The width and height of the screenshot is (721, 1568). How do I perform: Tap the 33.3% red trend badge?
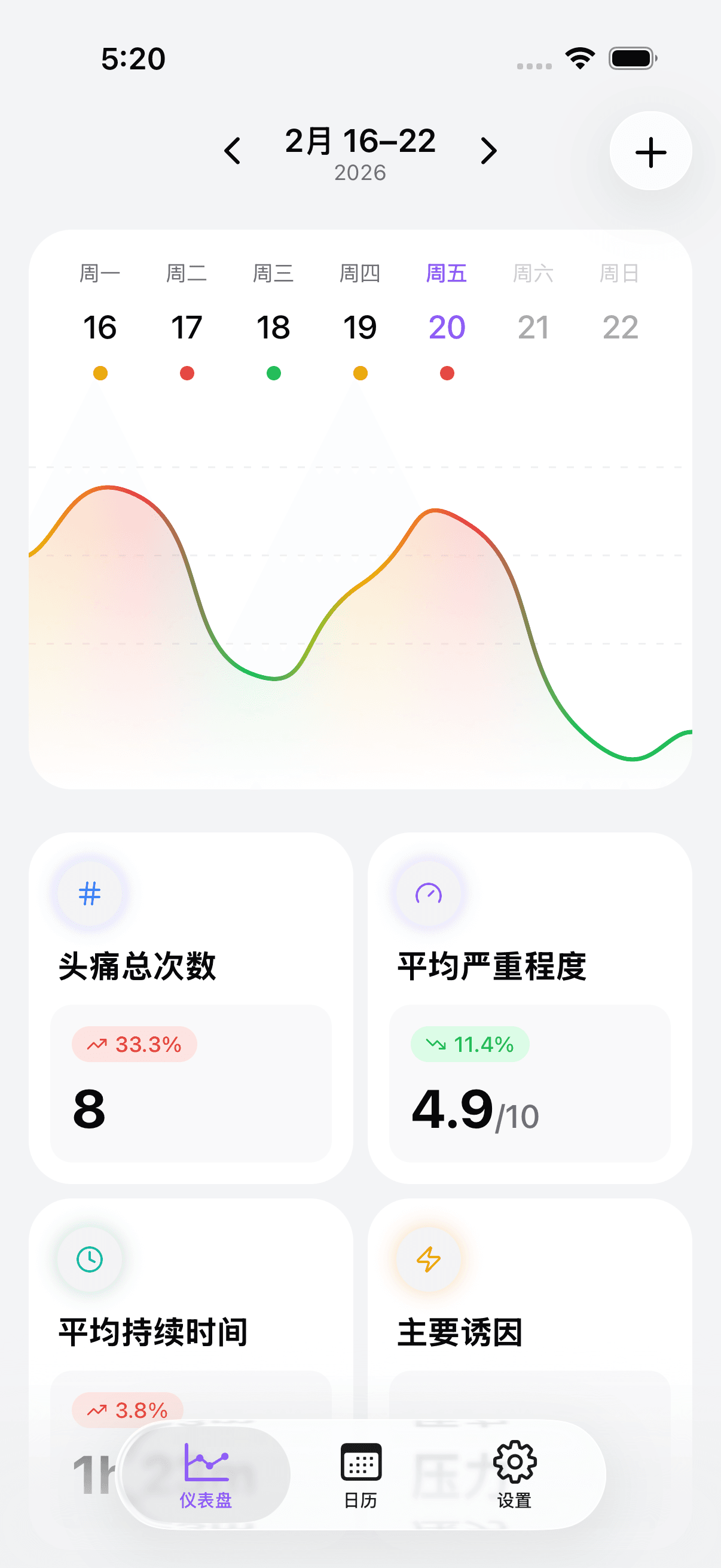tap(134, 1045)
